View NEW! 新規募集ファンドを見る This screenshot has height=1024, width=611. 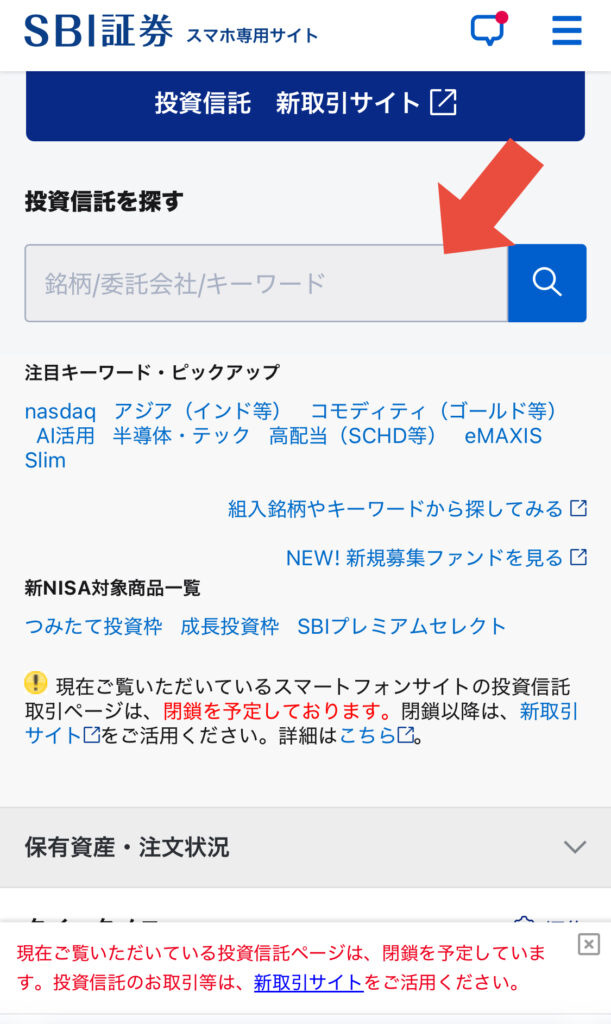pos(436,558)
